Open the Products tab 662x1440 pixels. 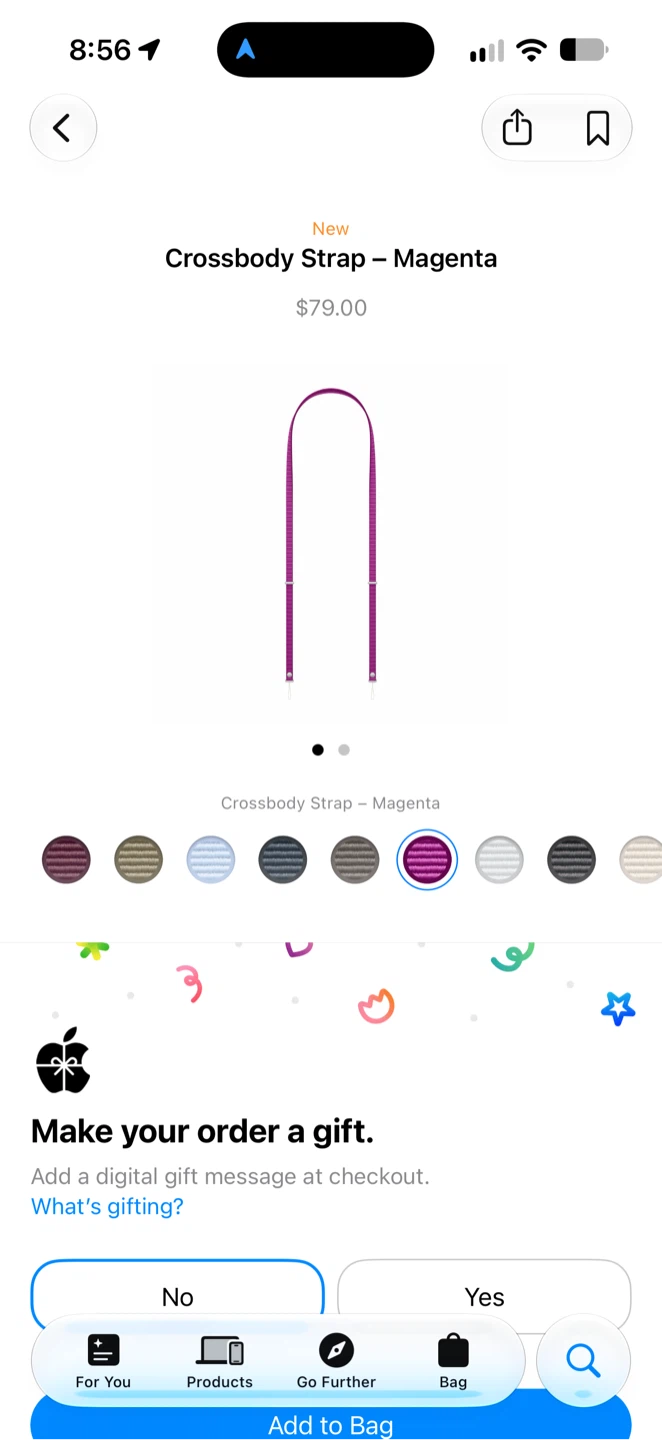click(x=220, y=1362)
